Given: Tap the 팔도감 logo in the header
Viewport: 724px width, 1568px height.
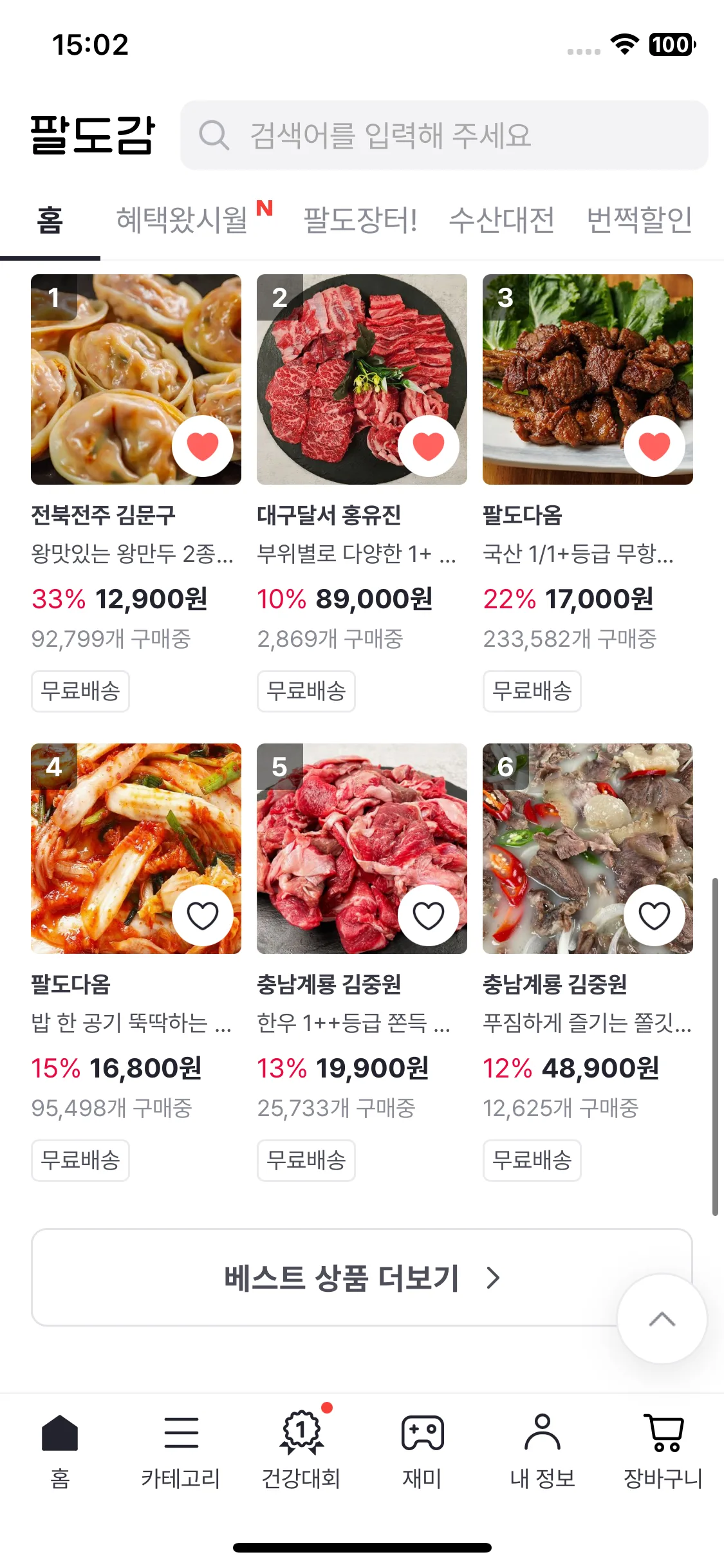Looking at the screenshot, I should [93, 135].
